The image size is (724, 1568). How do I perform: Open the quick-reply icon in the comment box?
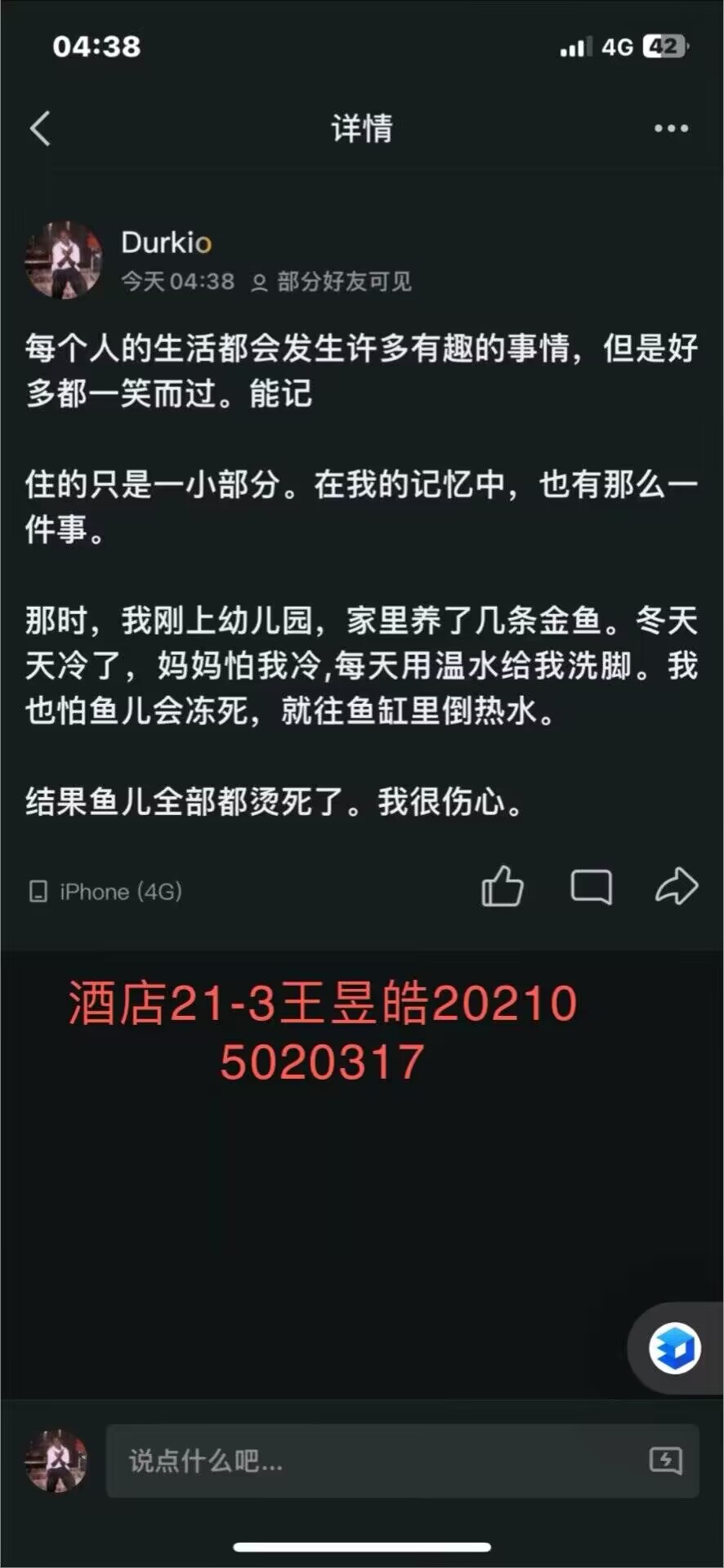[665, 1461]
